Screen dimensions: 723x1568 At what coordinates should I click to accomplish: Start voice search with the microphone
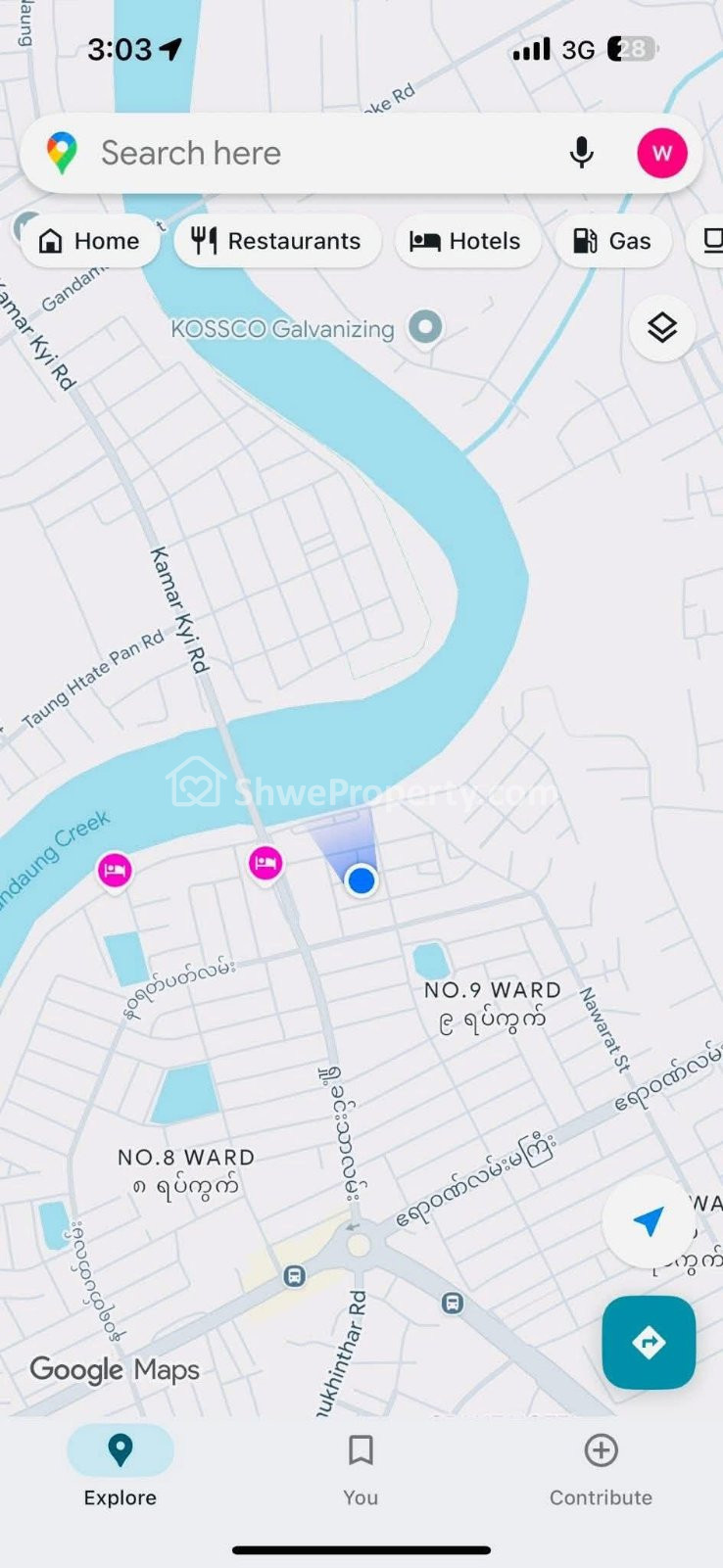(x=581, y=154)
